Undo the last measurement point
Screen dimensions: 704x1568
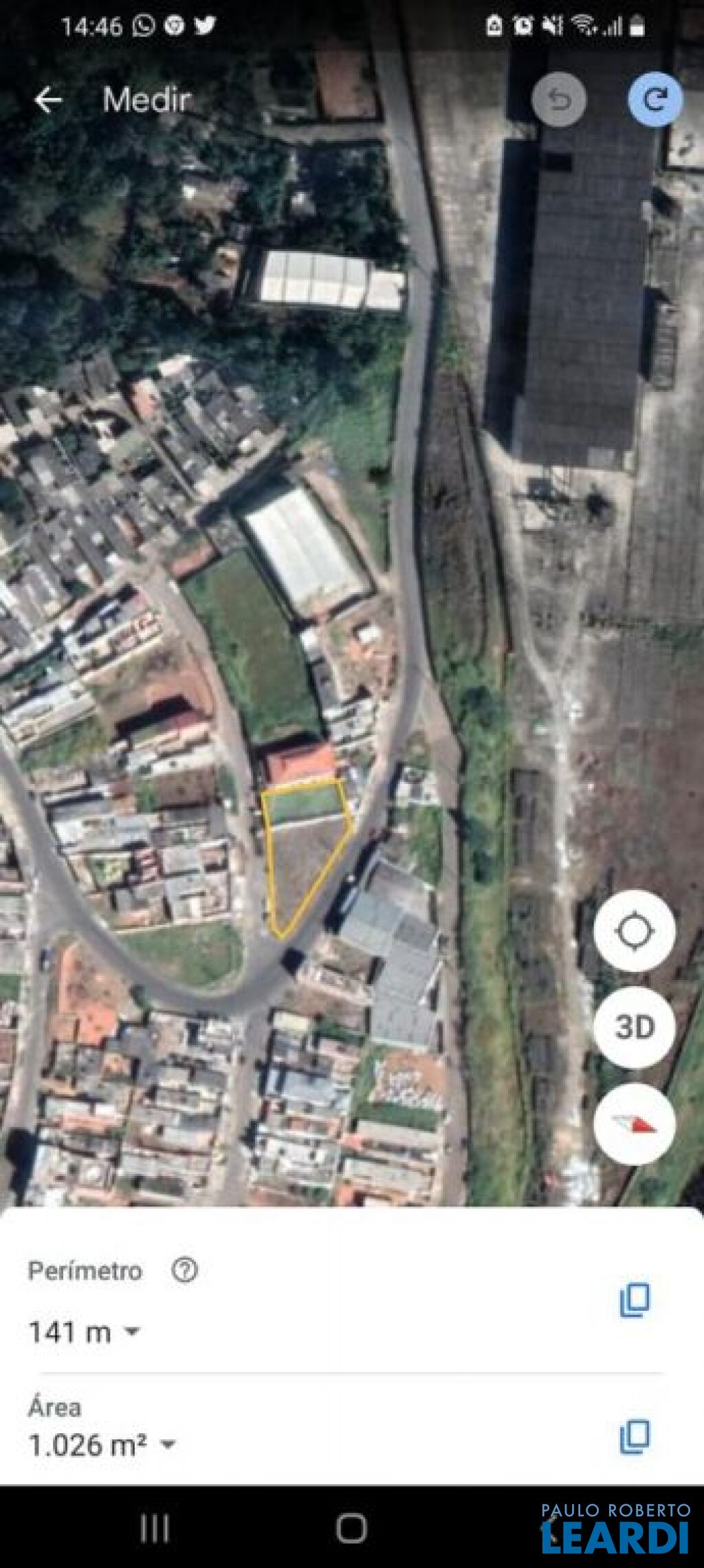pos(559,100)
